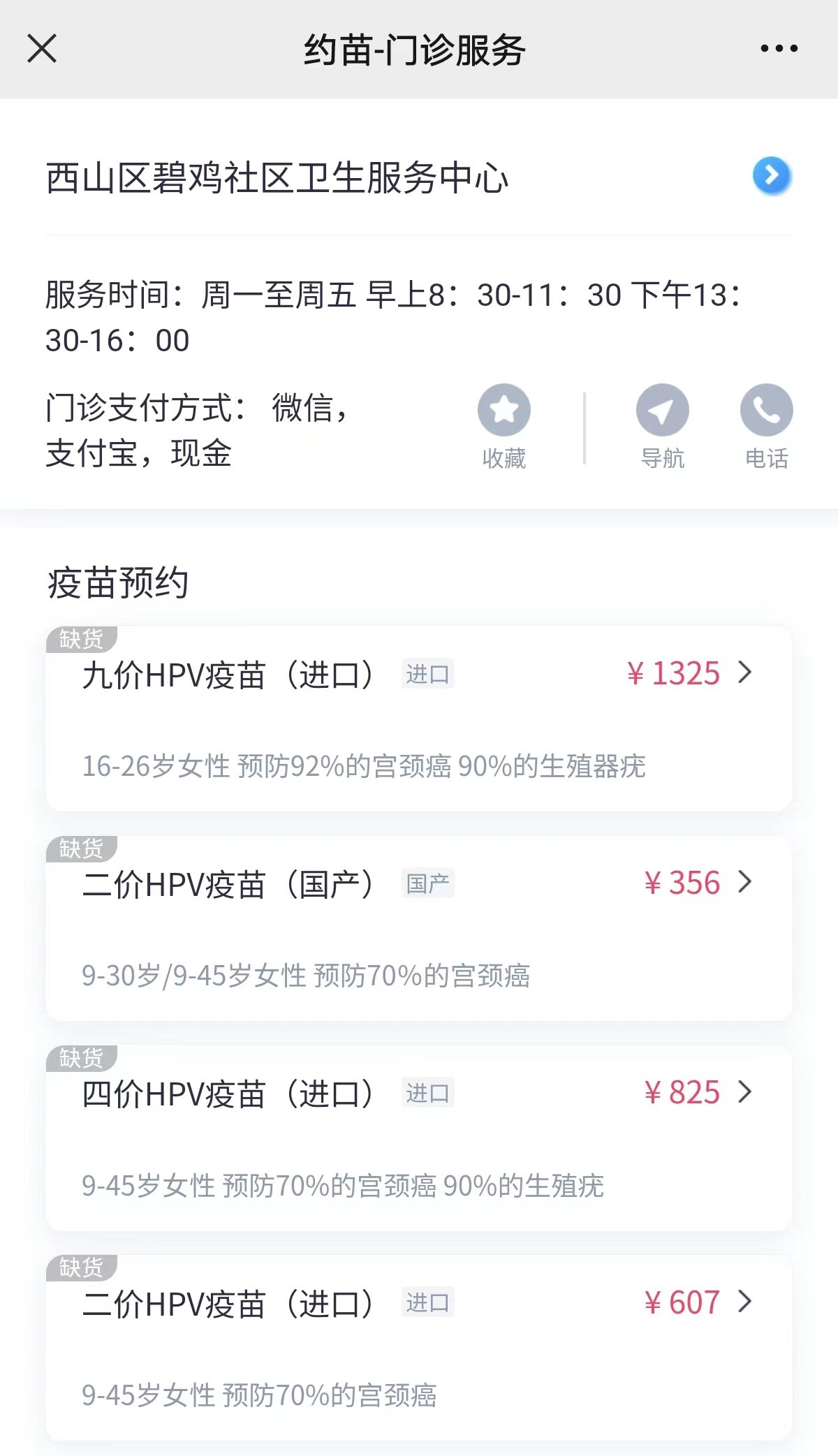This screenshot has height=1456, width=838.
Task: Open the three-dot more options menu
Action: (x=779, y=49)
